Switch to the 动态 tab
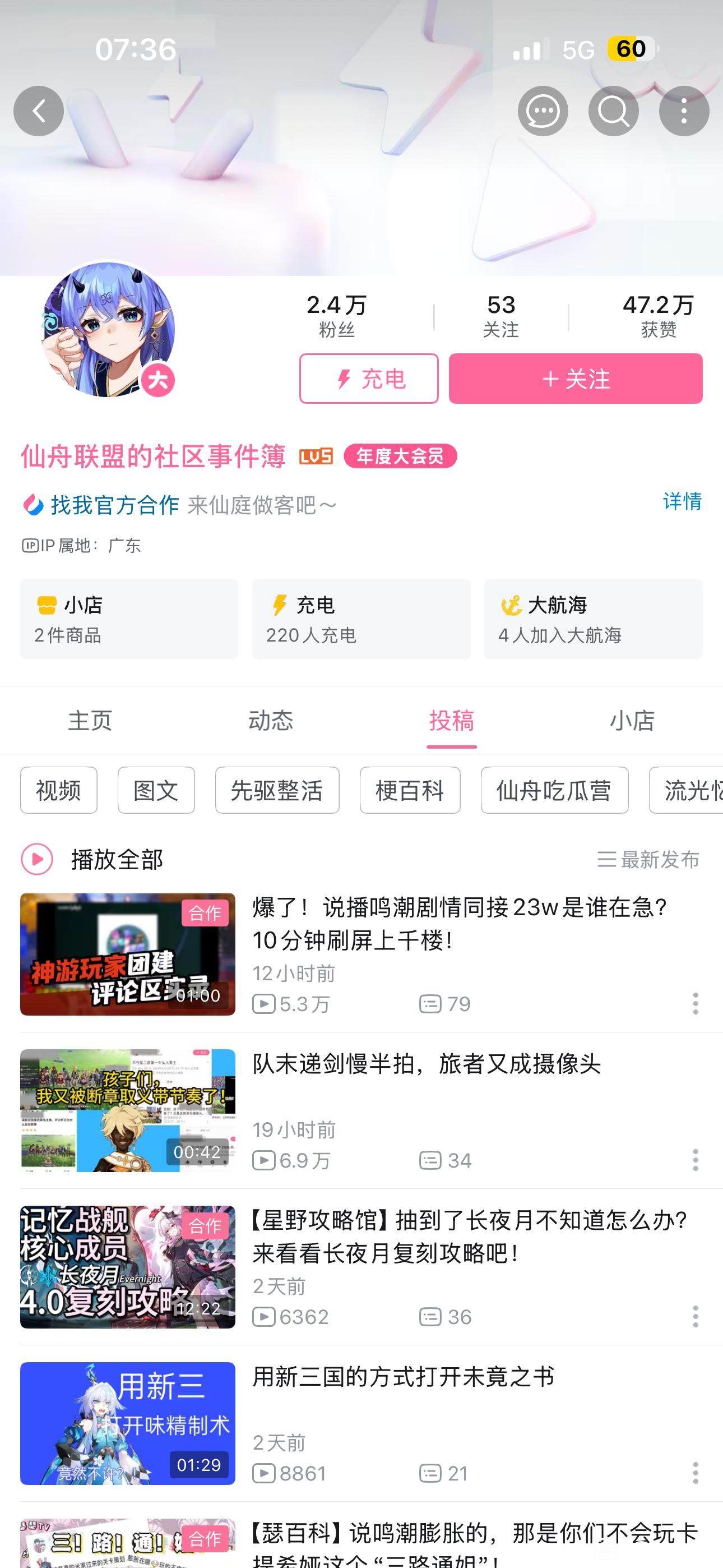 point(271,721)
